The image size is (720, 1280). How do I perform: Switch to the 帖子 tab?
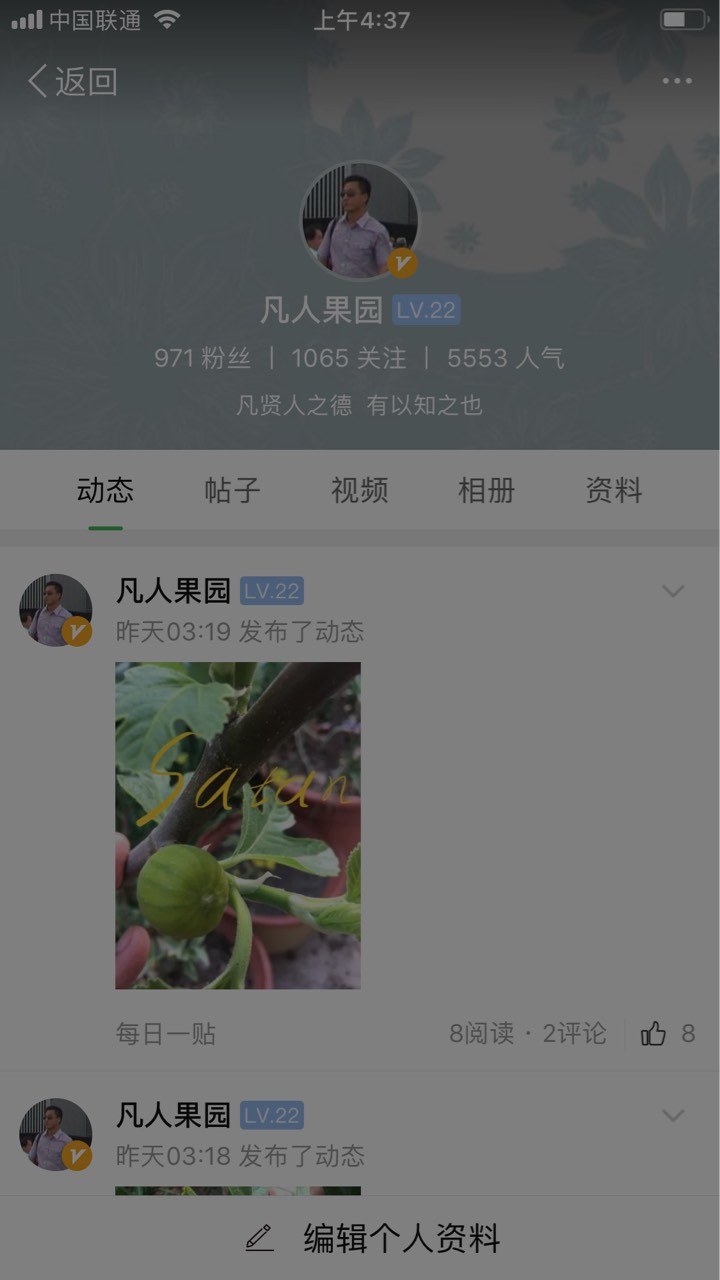[232, 490]
